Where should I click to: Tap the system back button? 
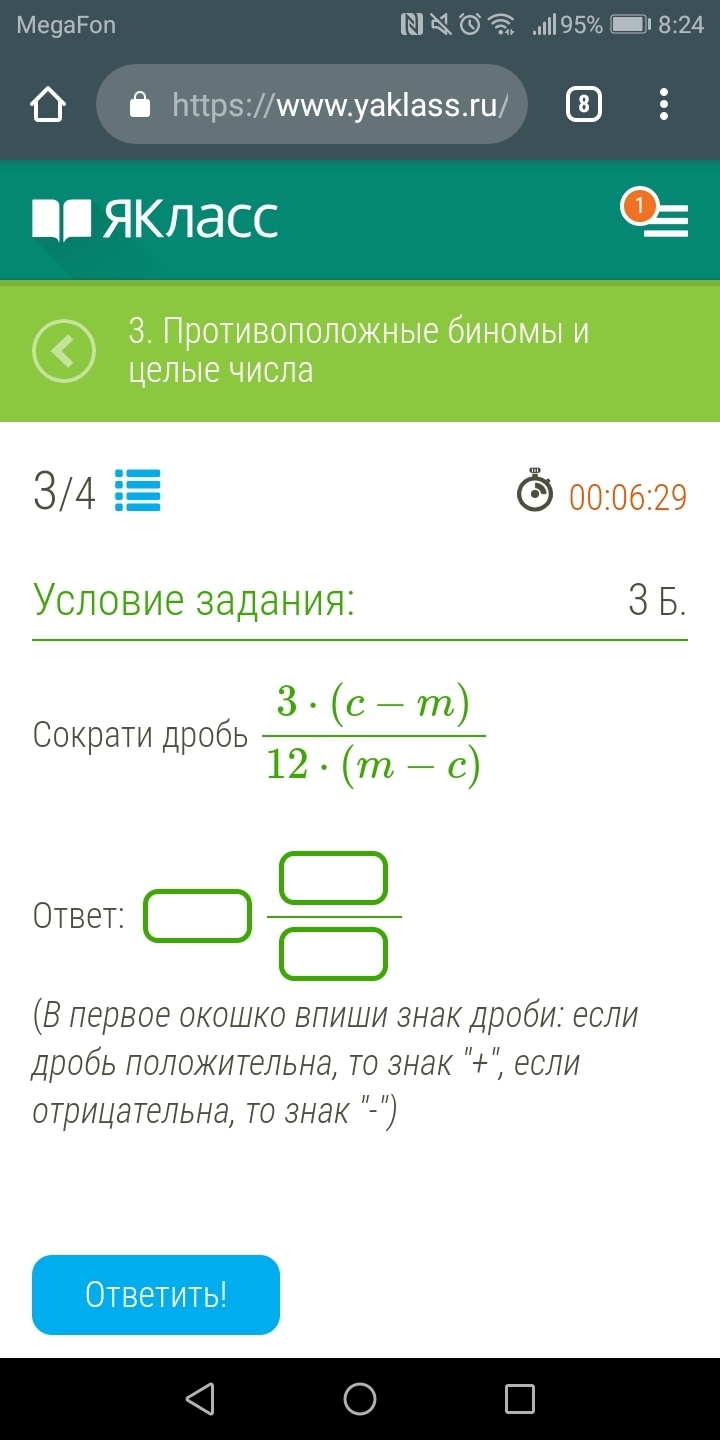pyautogui.click(x=200, y=1399)
